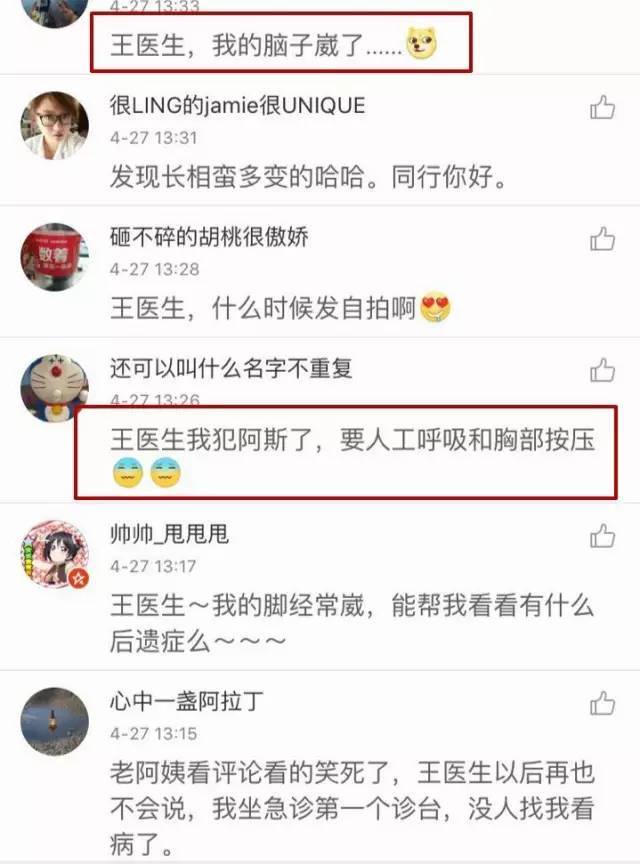Image resolution: width=640 pixels, height=864 pixels.
Task: Like the comment by 心中一盏阿拉丁
Action: tap(602, 704)
